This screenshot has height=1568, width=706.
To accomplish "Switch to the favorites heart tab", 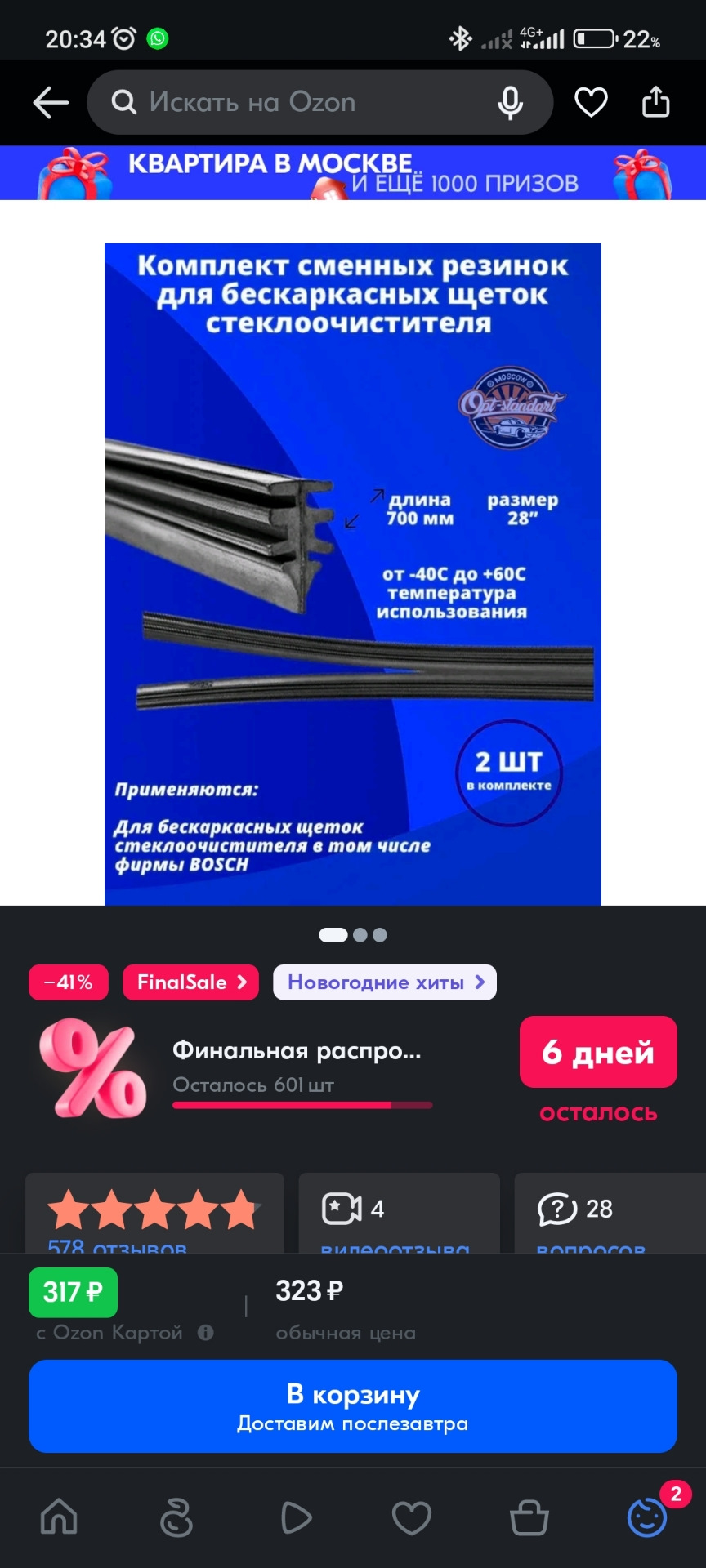I will 412,1518.
